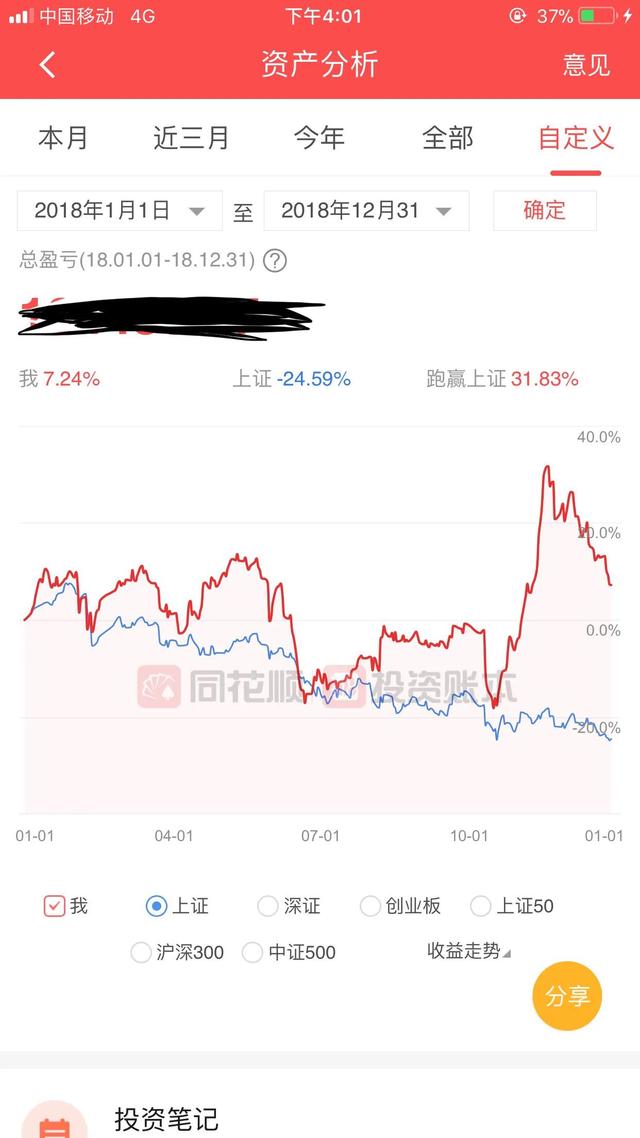This screenshot has height=1138, width=640.
Task: Show 全部 time range
Action: point(448,137)
